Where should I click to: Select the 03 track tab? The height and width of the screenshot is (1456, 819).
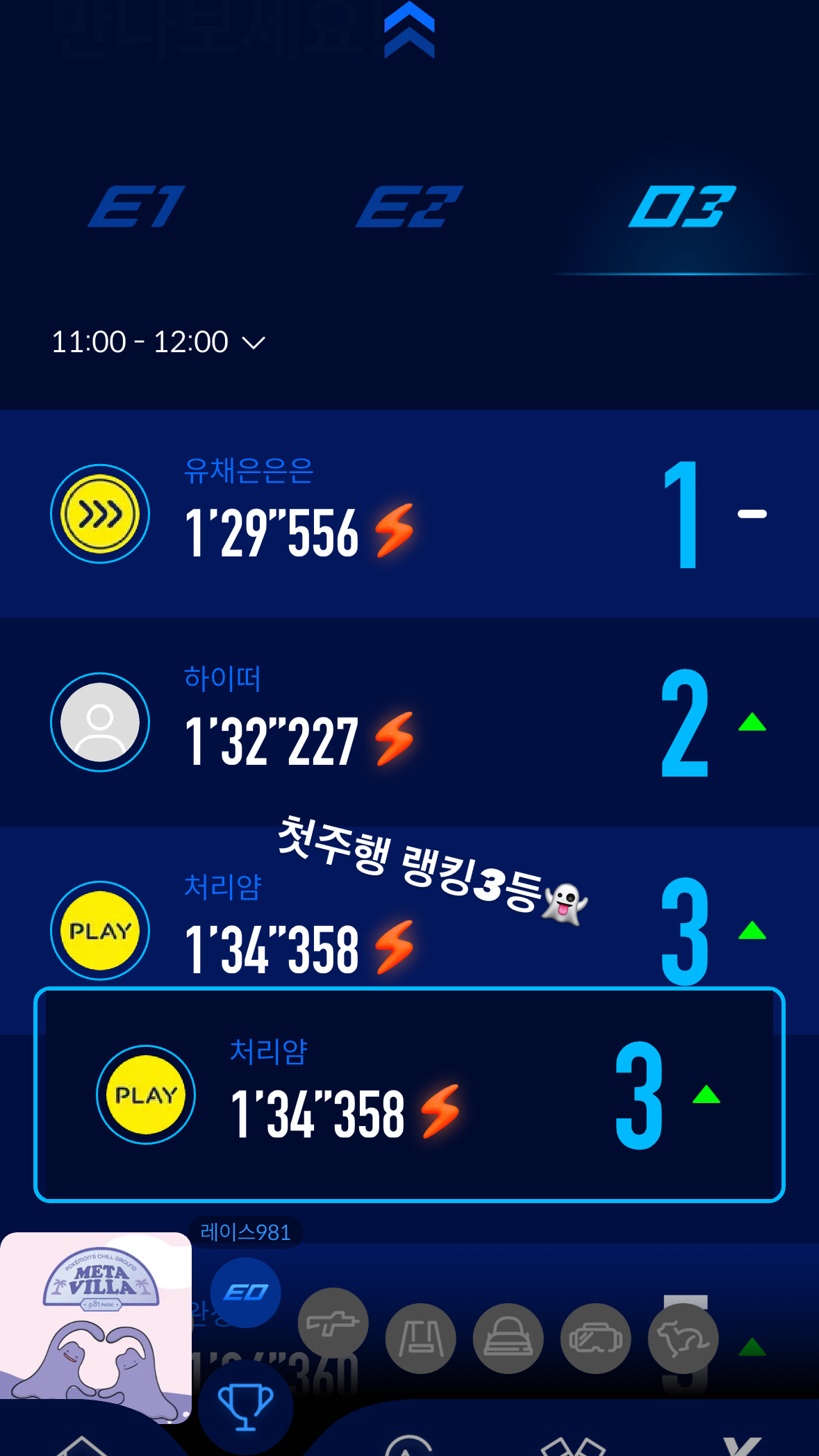[682, 207]
